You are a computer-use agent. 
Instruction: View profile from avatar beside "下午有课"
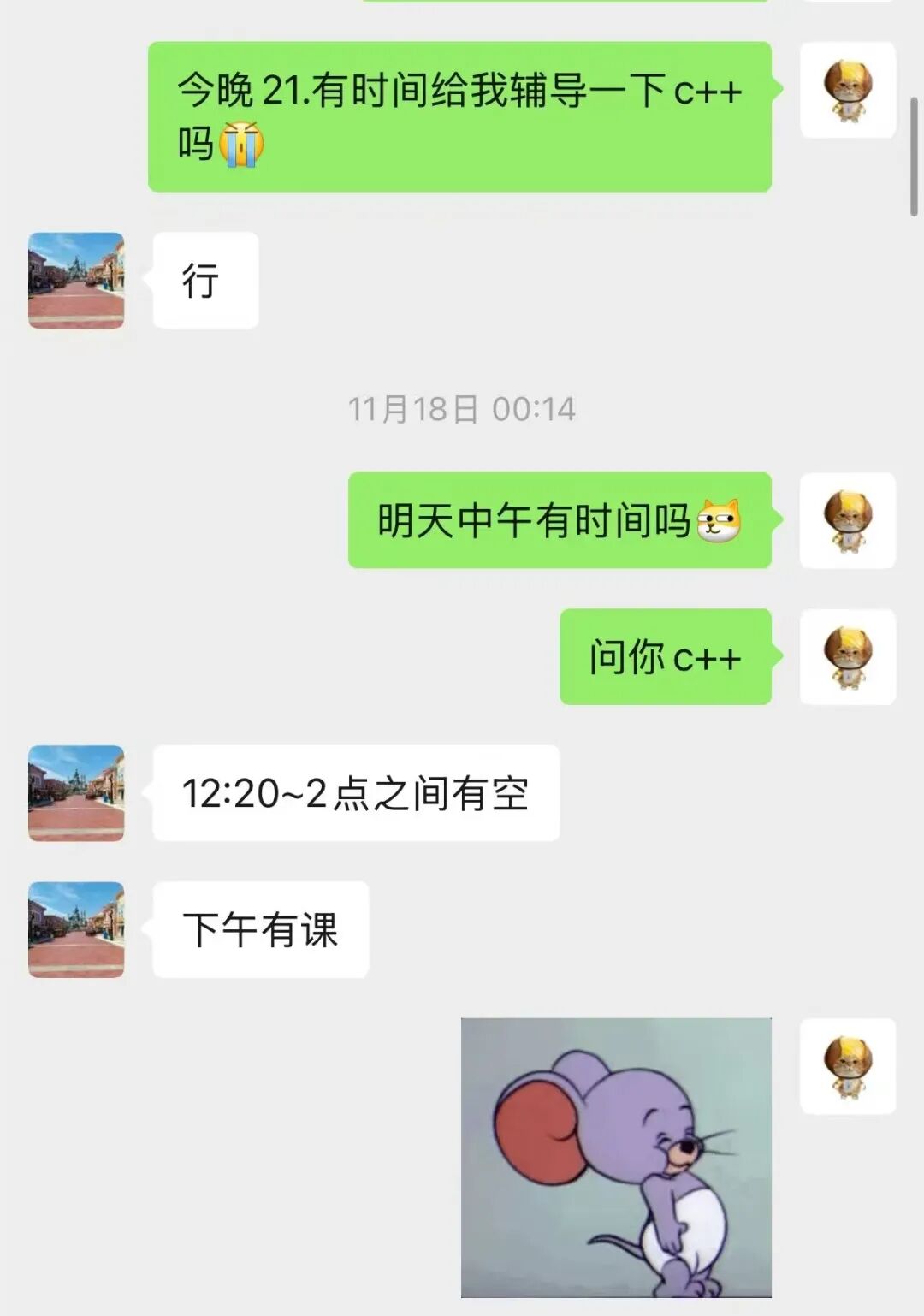tap(76, 930)
